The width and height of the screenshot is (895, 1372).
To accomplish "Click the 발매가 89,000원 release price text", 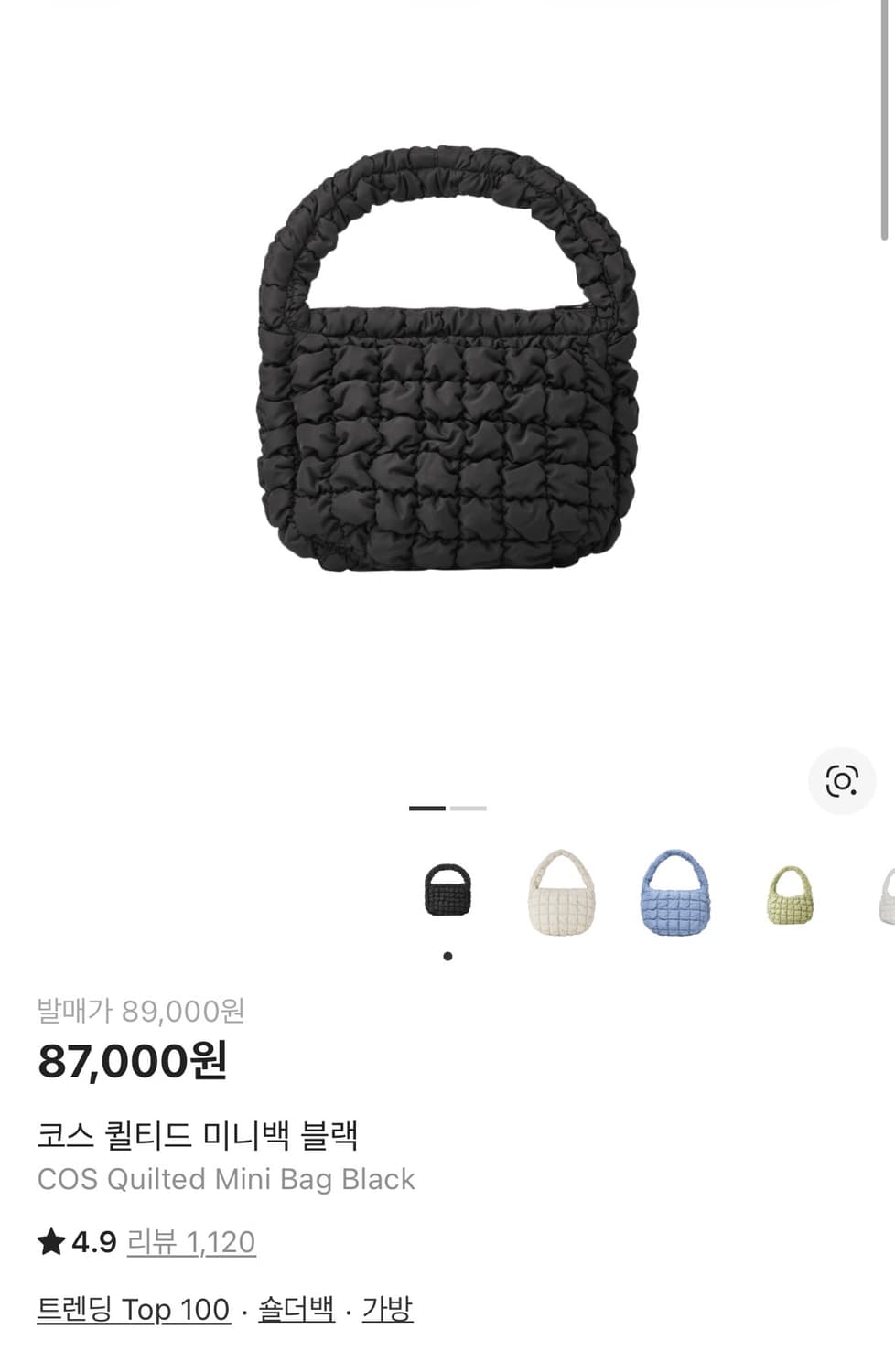I will pyautogui.click(x=145, y=1009).
